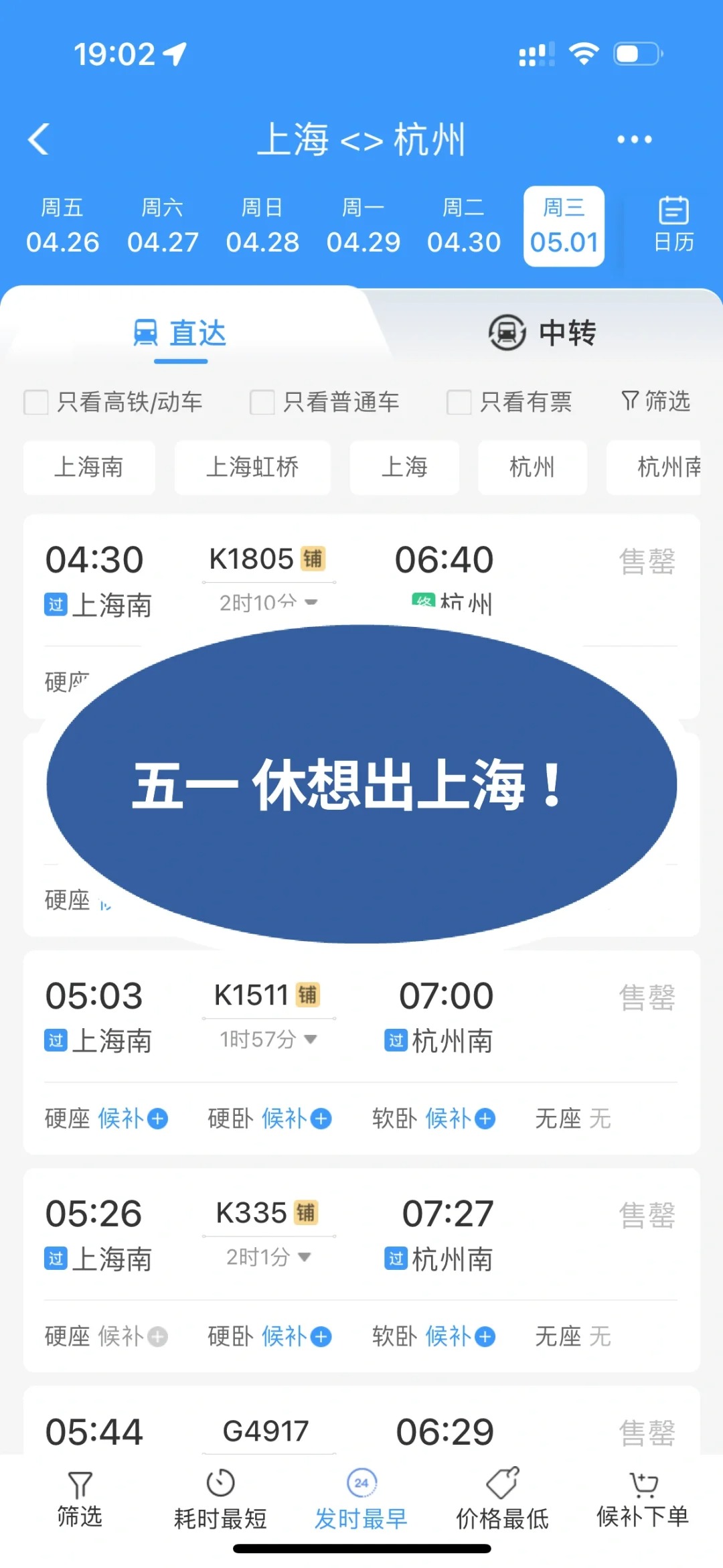Open the K1511 train at 05:03

361,1018
